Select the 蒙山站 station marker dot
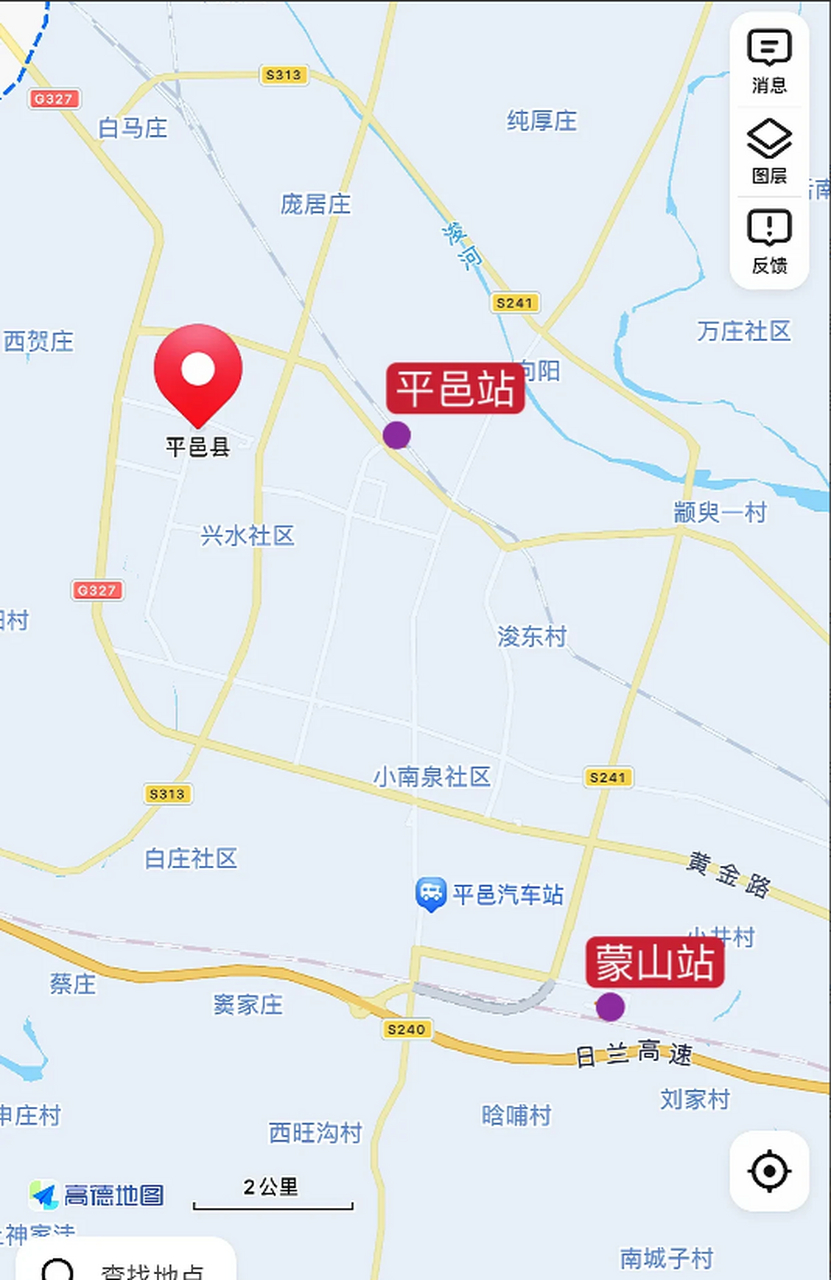 point(611,1008)
